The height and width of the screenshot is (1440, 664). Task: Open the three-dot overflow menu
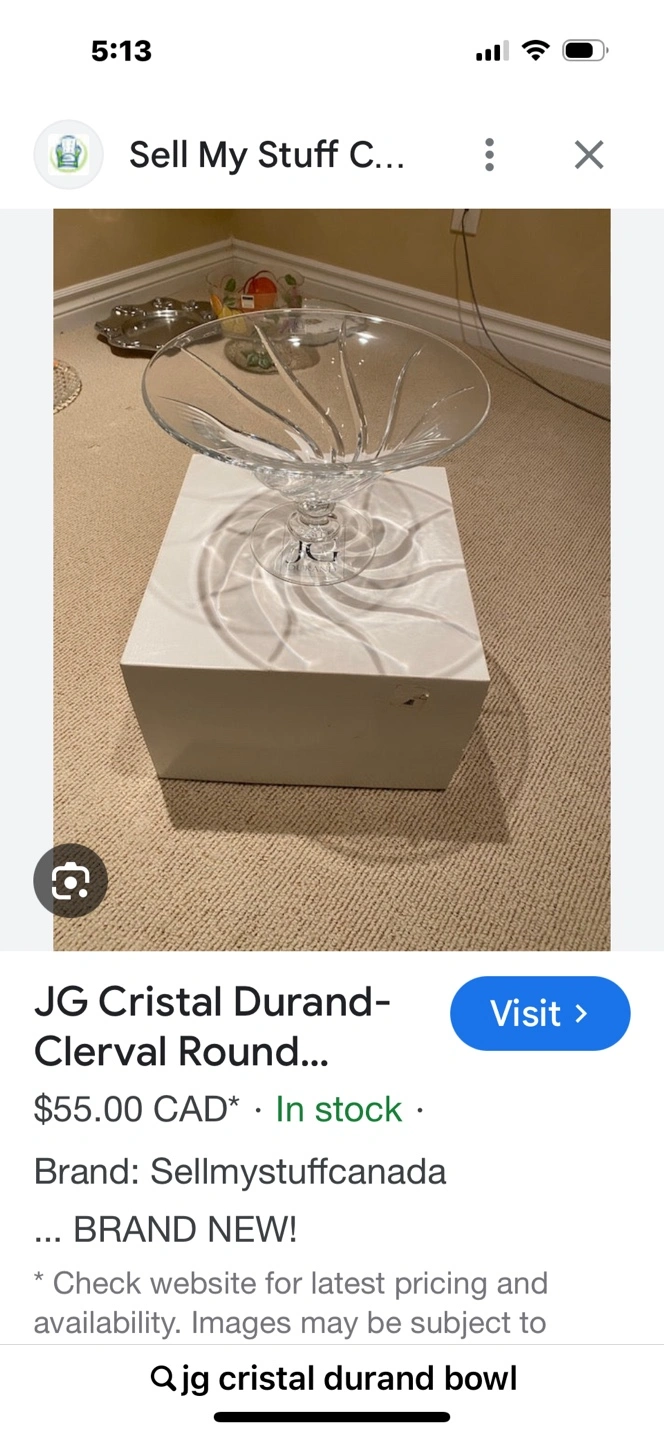point(489,155)
